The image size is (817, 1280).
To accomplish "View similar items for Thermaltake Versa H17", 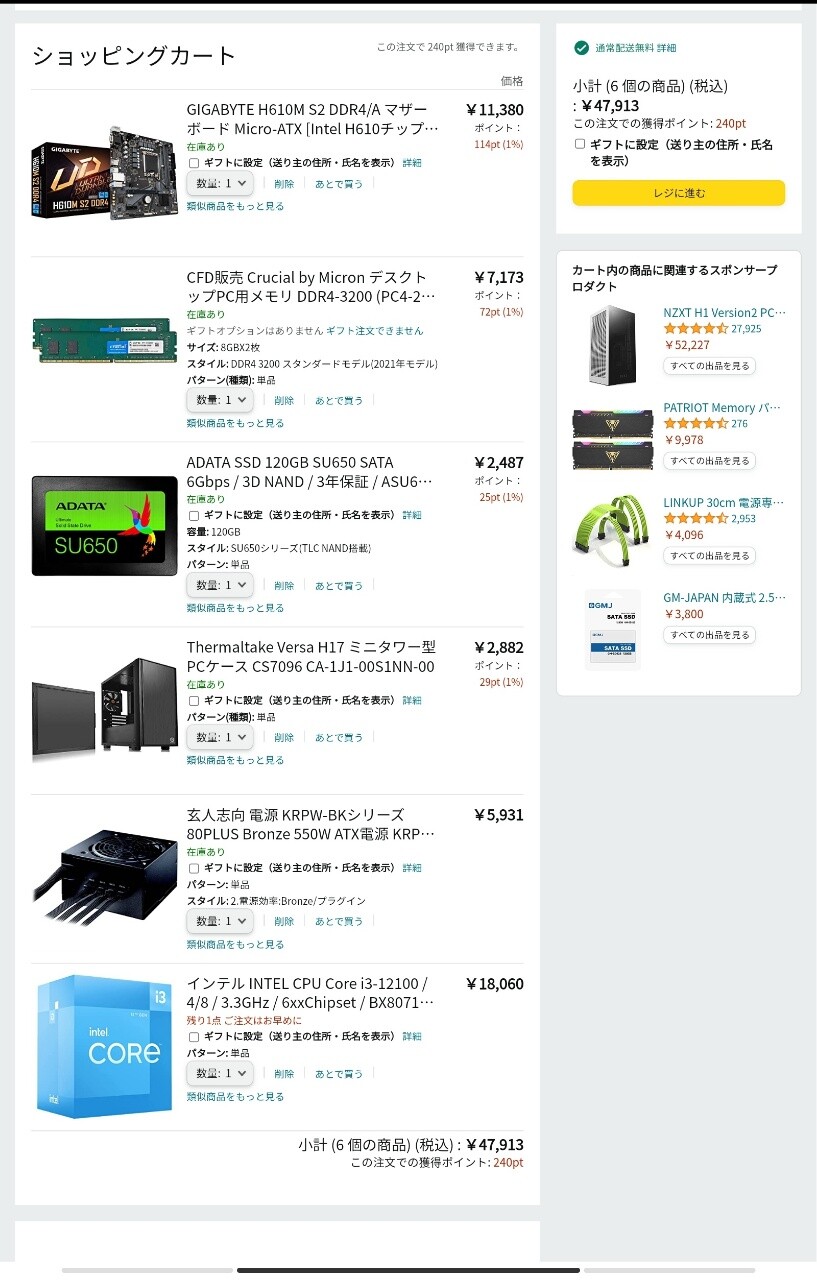I will 235,760.
